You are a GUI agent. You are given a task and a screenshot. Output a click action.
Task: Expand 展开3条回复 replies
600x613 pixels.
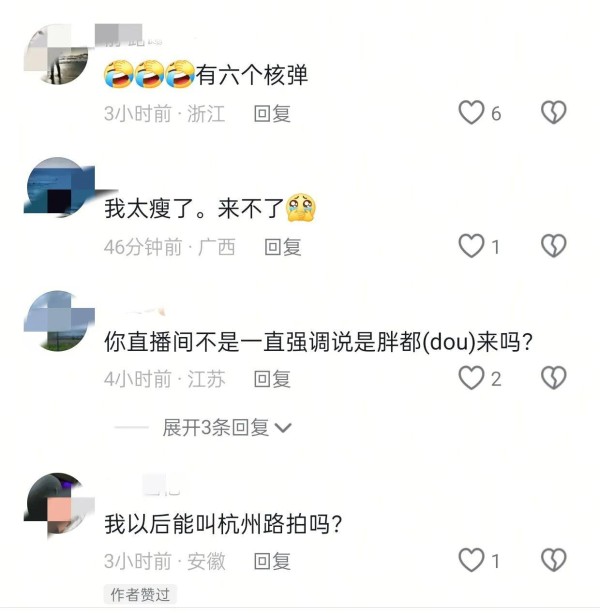(x=227, y=428)
